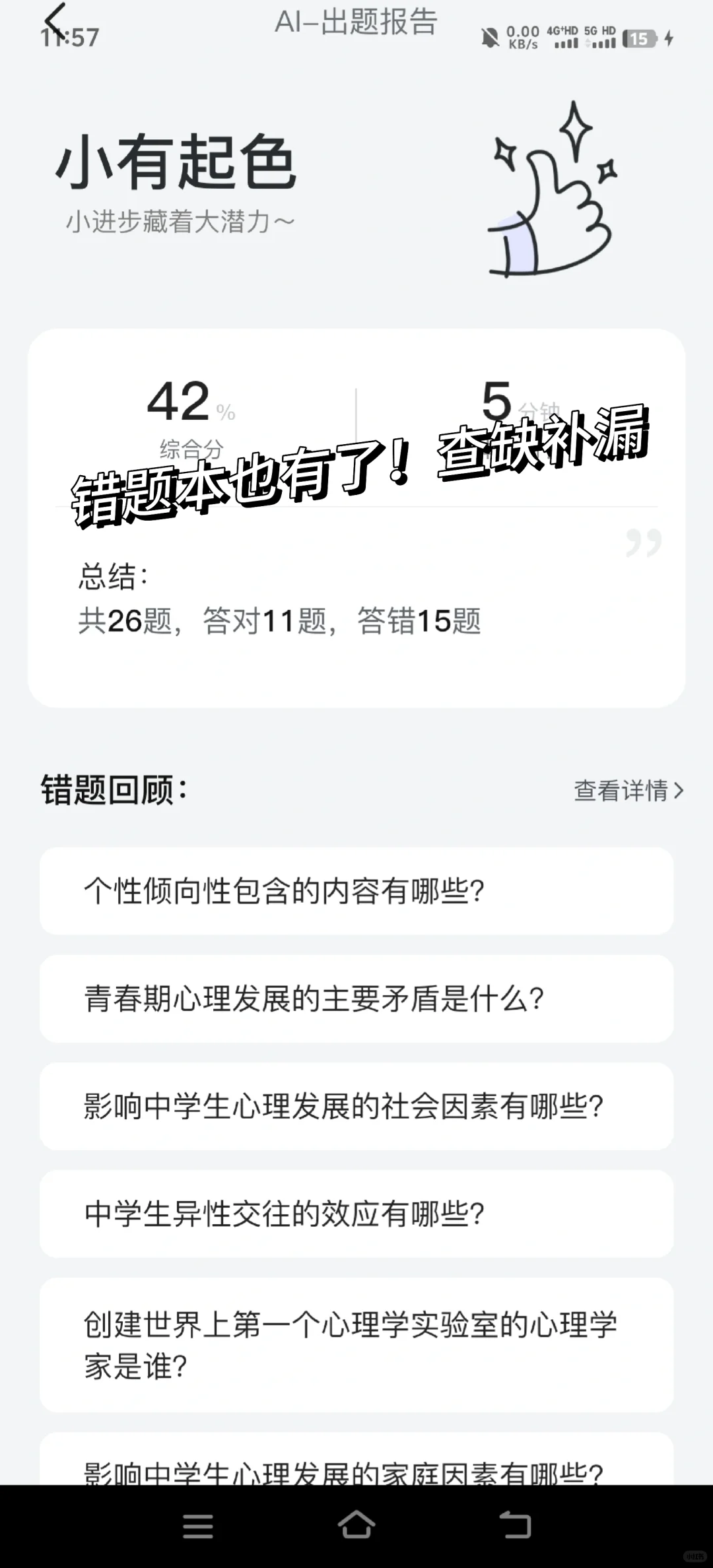This screenshot has width=713, height=1568.
Task: Open the question 个性倾向性包含的内容有哪些?
Action: [356, 891]
